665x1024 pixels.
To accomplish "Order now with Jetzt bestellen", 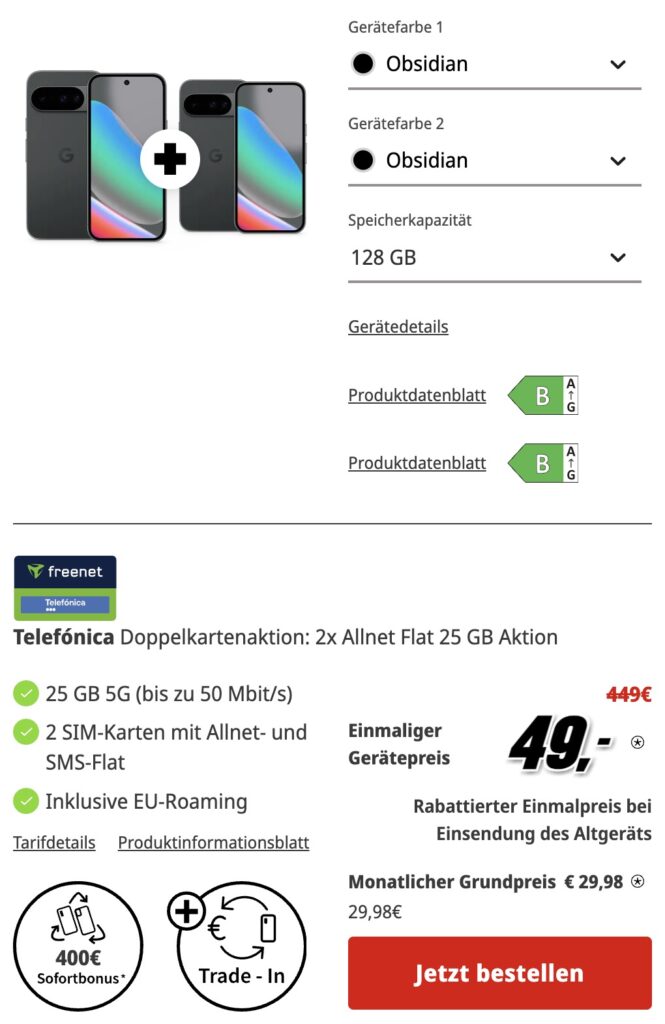I will (499, 973).
